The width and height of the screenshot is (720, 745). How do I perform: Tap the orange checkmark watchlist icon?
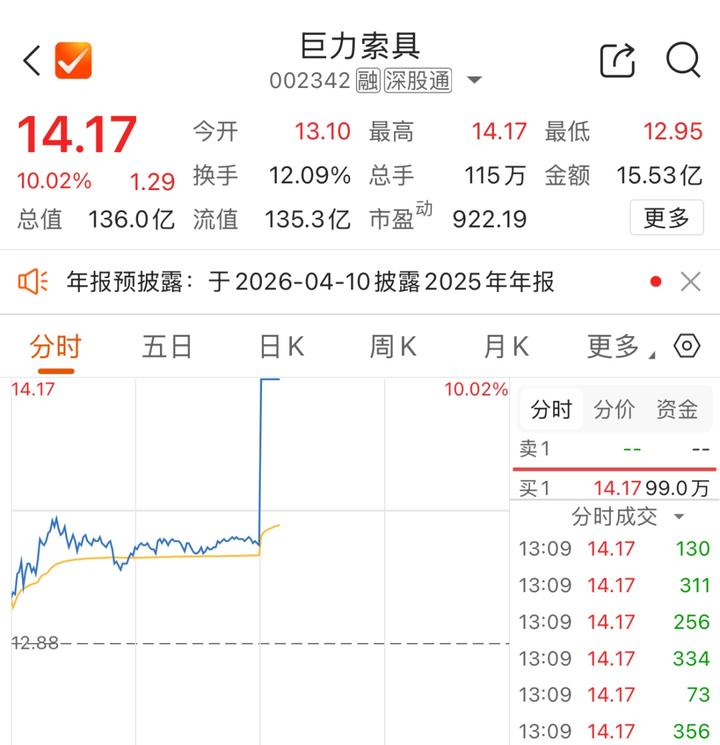pyautogui.click(x=73, y=61)
